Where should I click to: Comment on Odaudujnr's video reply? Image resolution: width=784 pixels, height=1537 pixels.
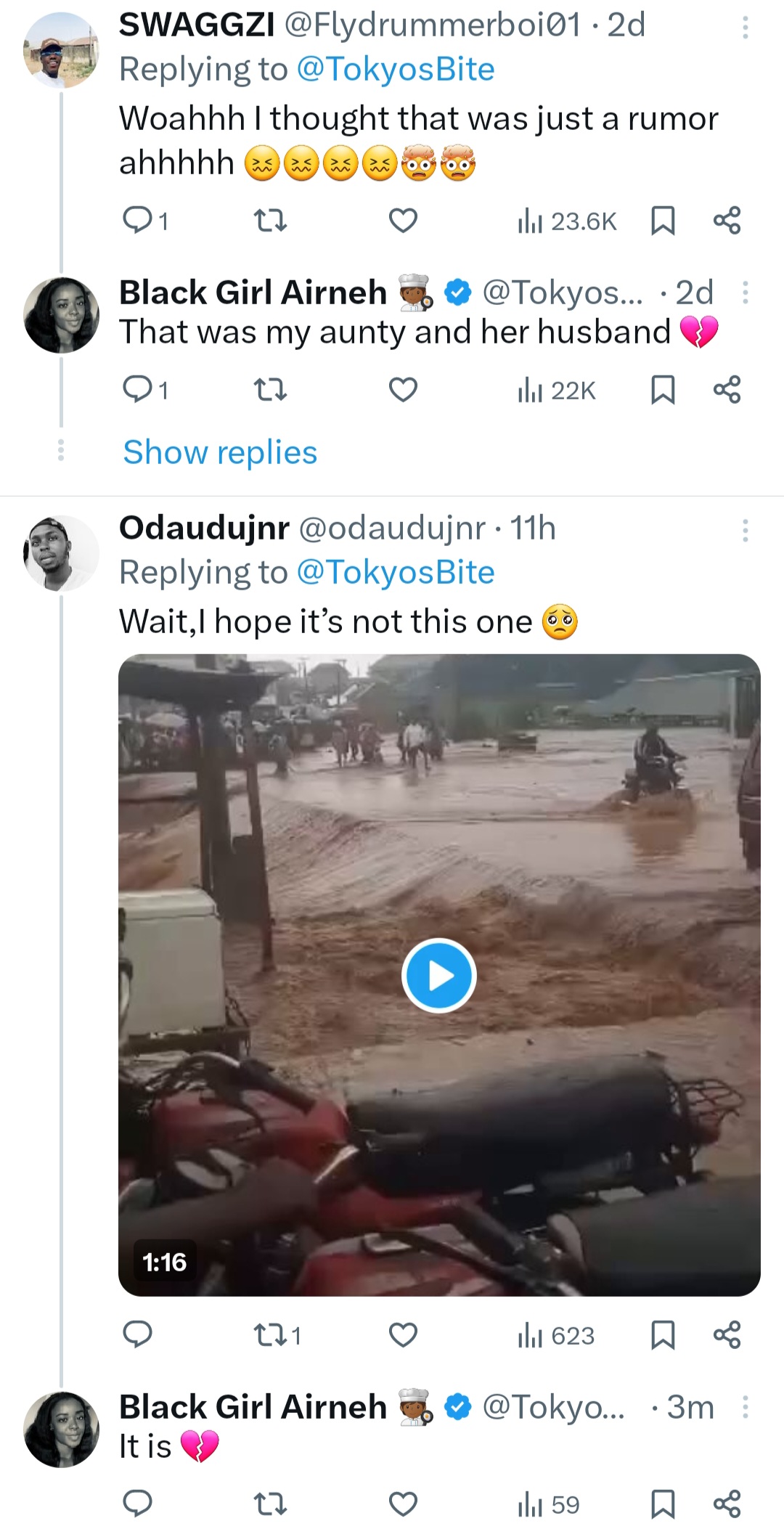137,1334
